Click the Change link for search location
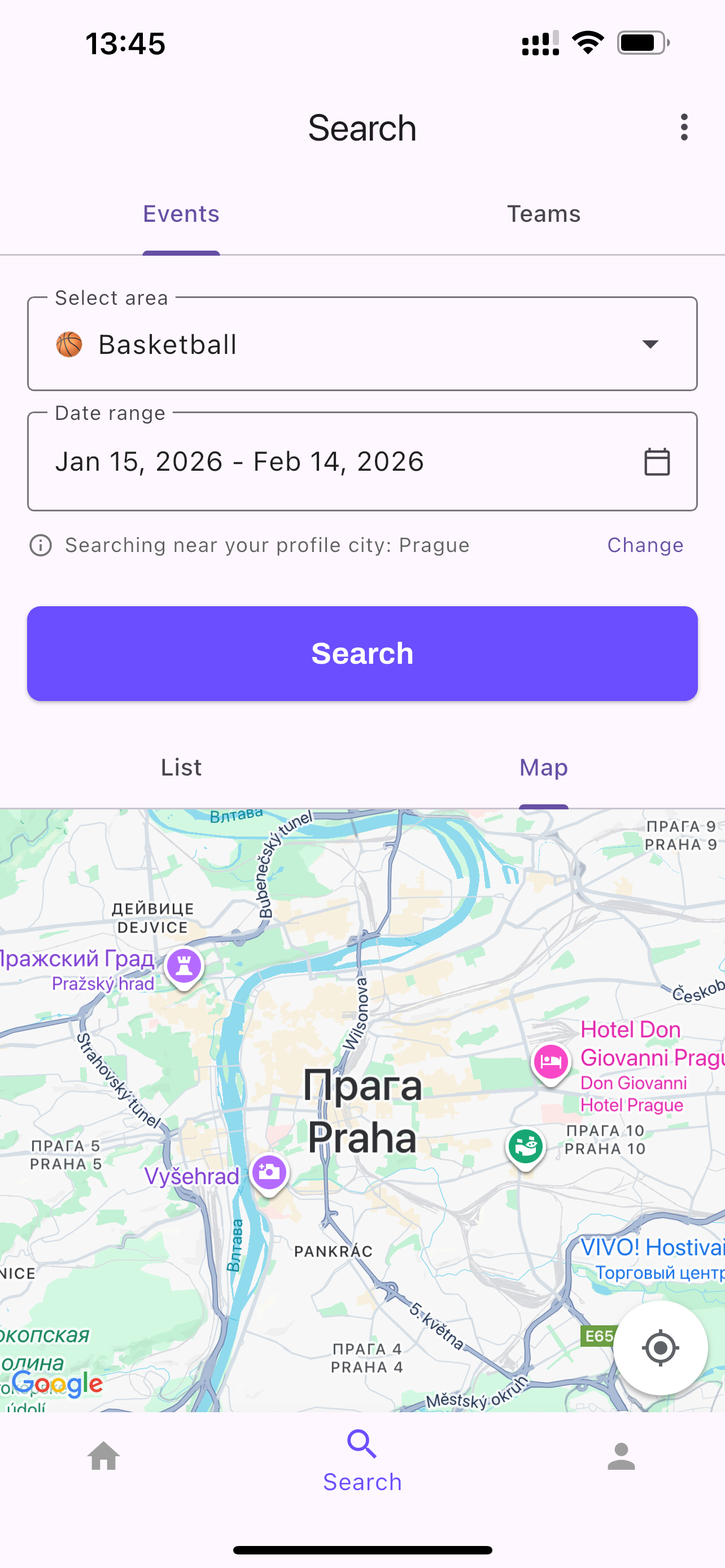725x1568 pixels. (x=645, y=545)
